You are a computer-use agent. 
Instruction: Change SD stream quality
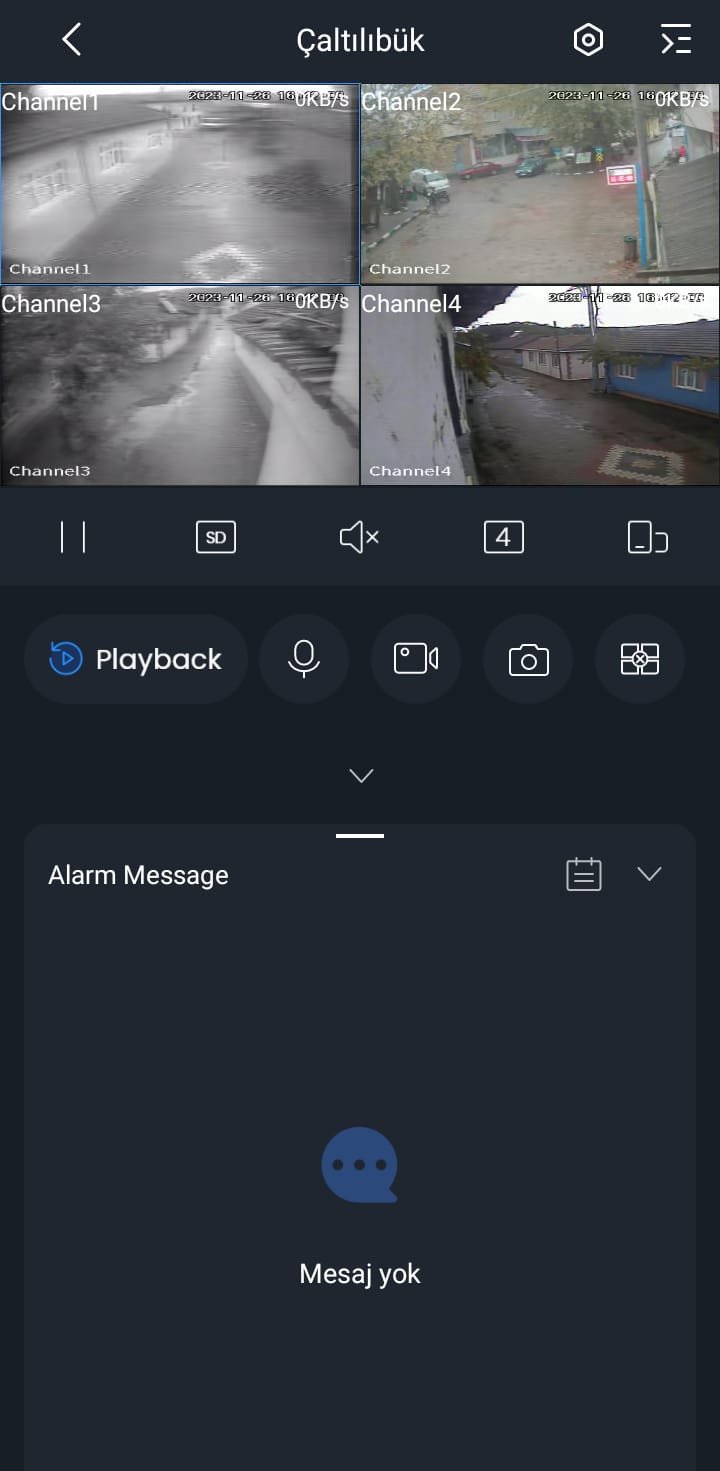pyautogui.click(x=216, y=537)
